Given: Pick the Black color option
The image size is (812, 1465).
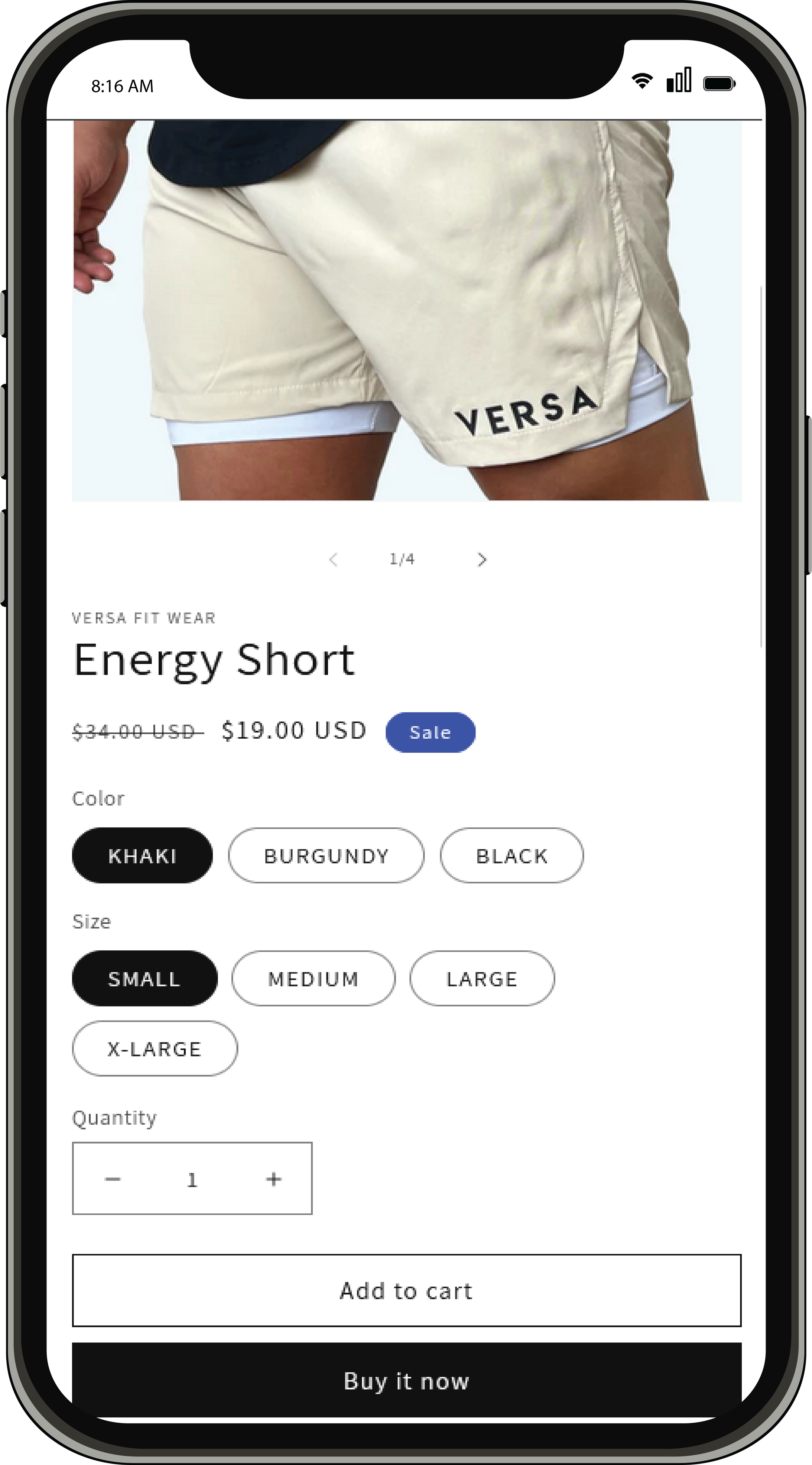Looking at the screenshot, I should coord(511,855).
